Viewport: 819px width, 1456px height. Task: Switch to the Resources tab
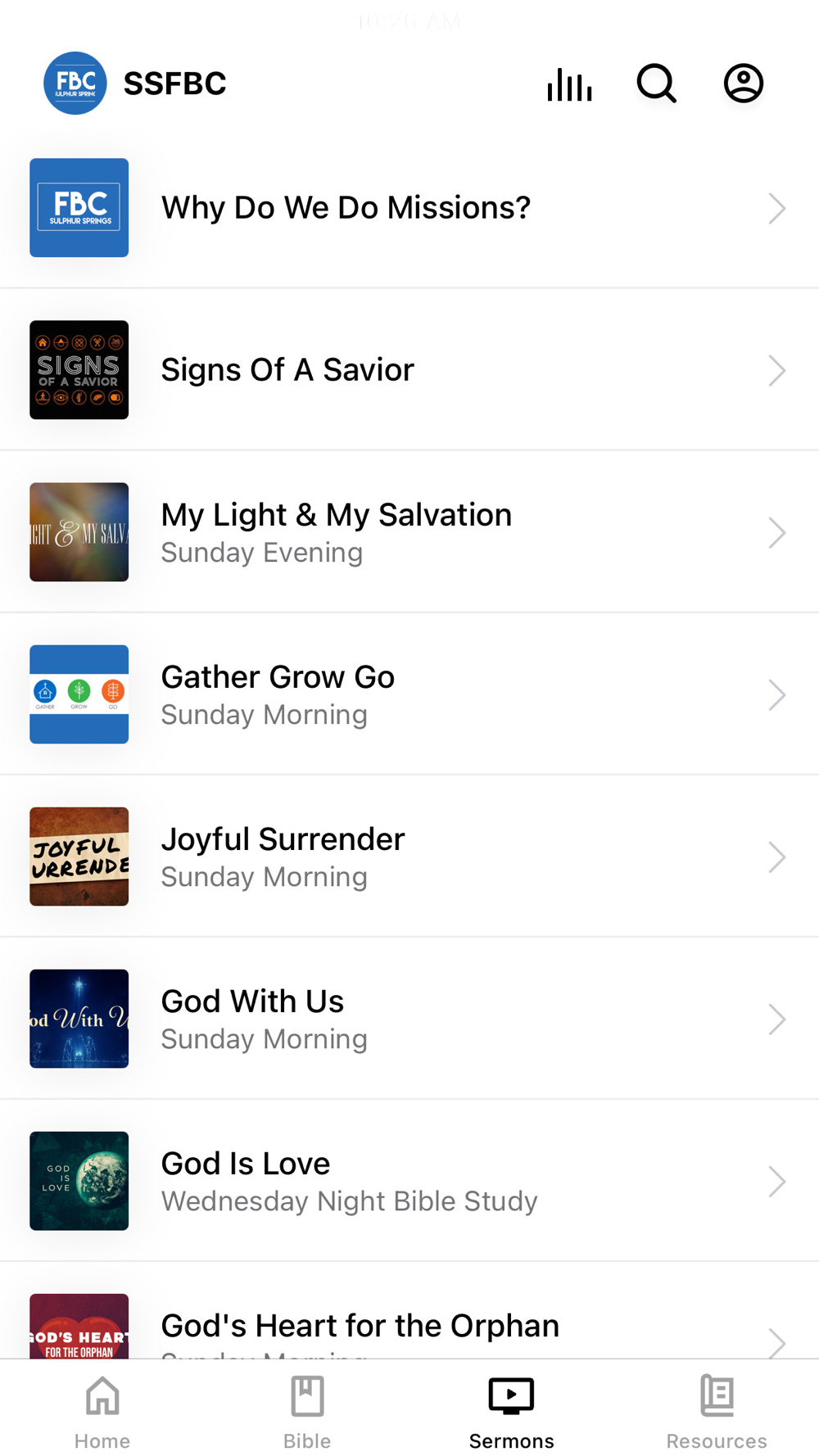717,1412
